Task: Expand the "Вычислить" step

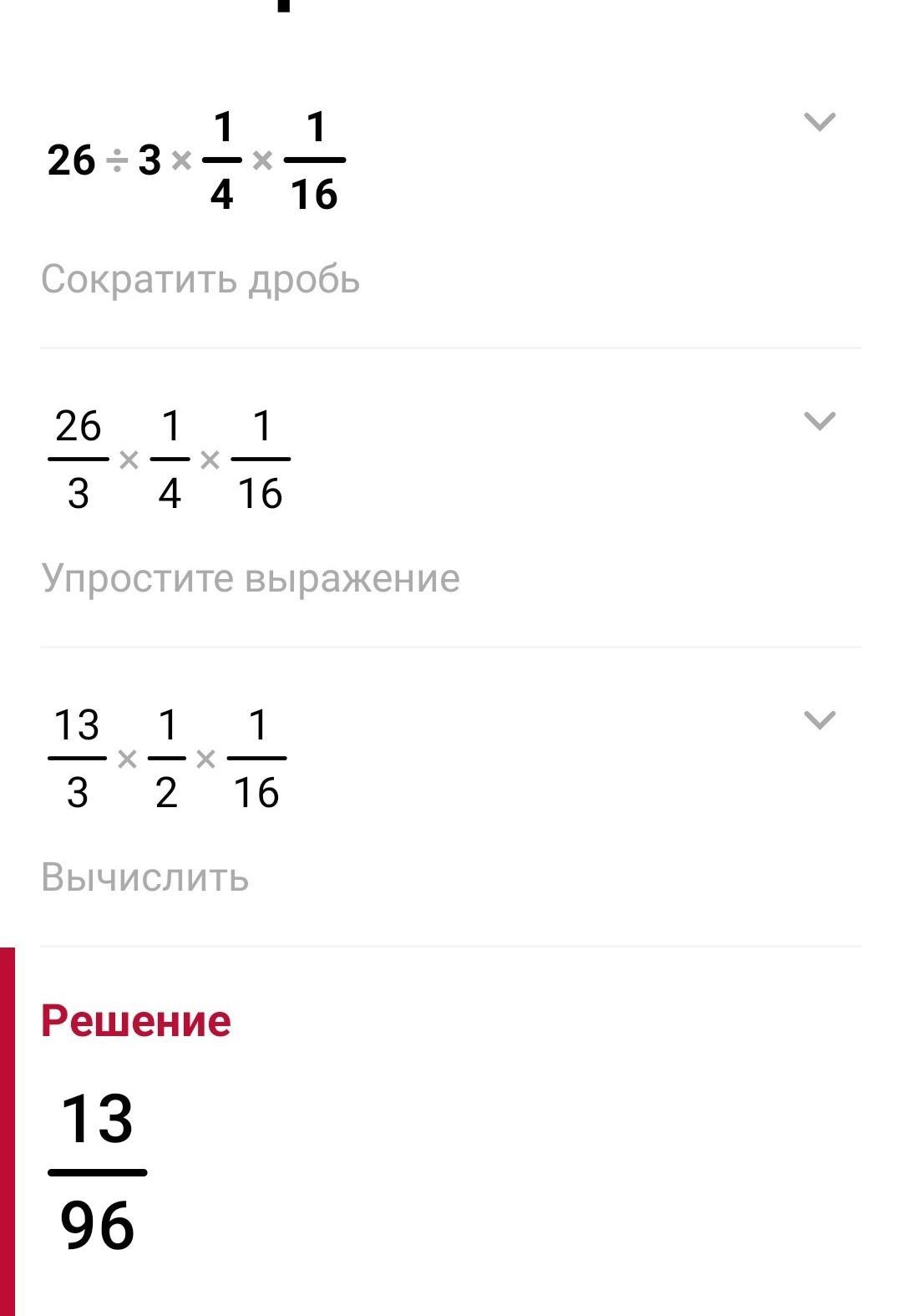Action: point(818,719)
